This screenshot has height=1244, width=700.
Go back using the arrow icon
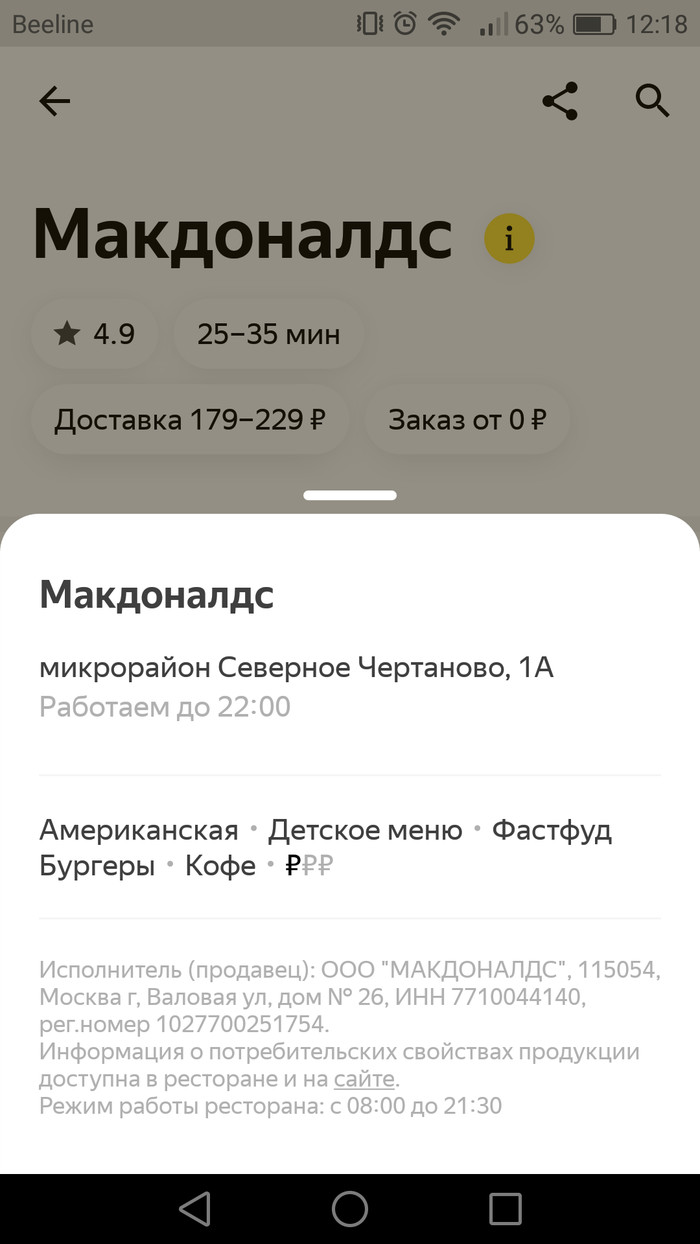pyautogui.click(x=55, y=101)
